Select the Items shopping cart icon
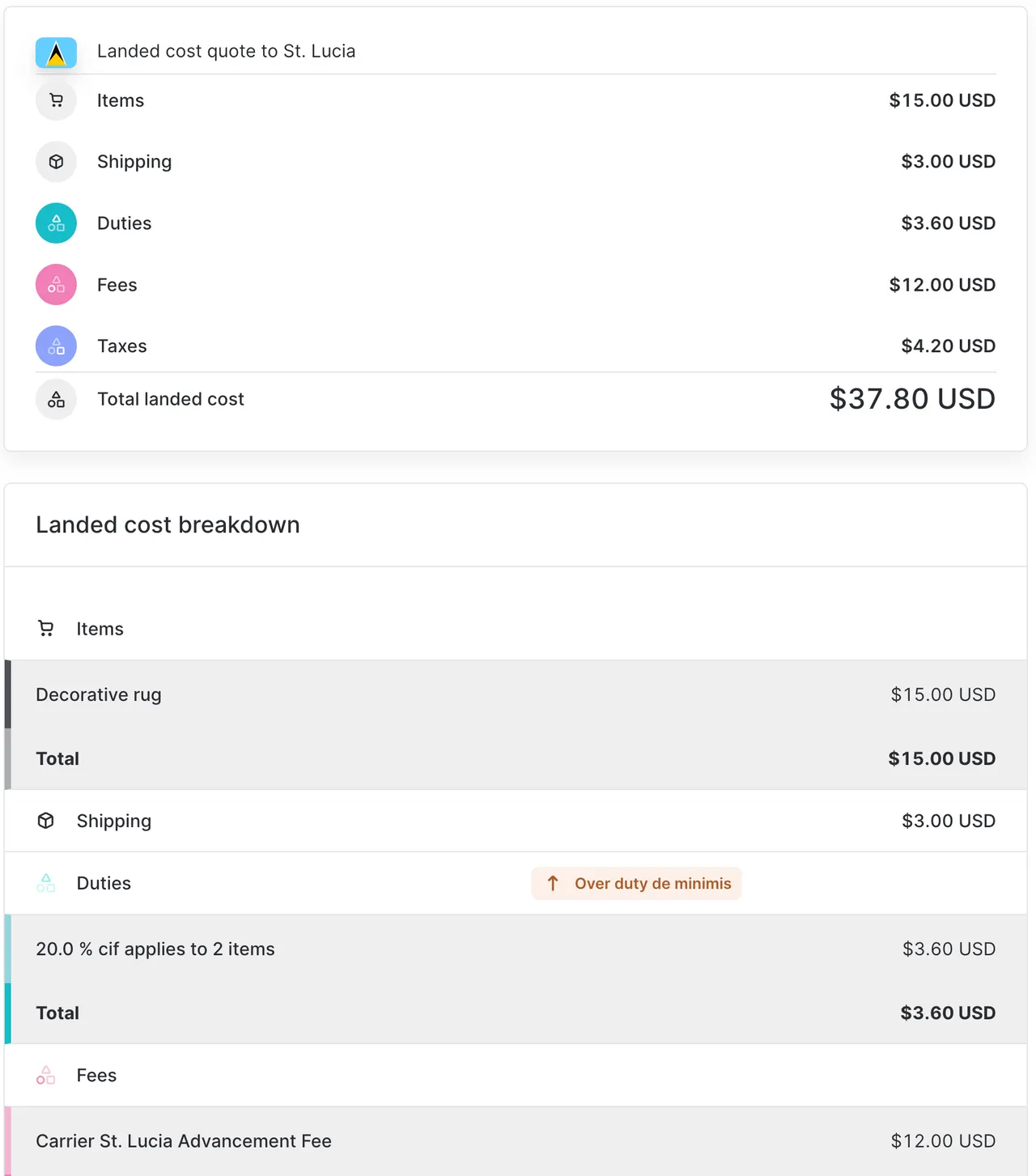The width and height of the screenshot is (1036, 1176). pyautogui.click(x=55, y=100)
